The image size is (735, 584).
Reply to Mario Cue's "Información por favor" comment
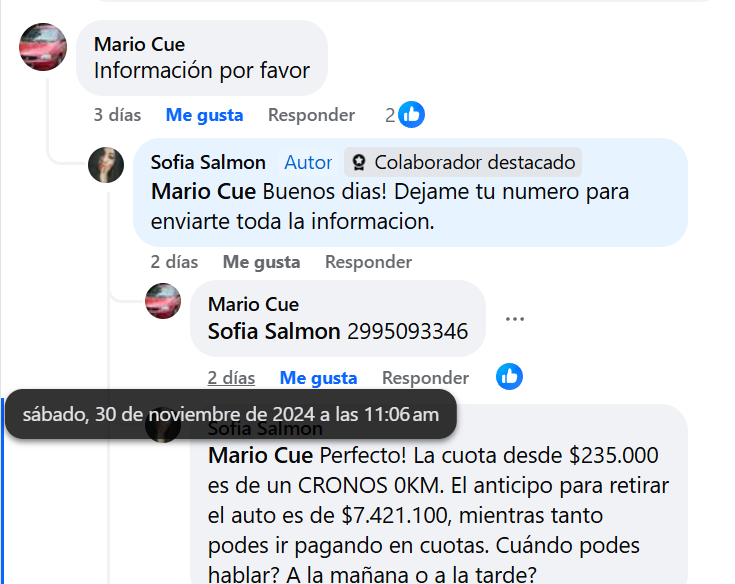(311, 115)
